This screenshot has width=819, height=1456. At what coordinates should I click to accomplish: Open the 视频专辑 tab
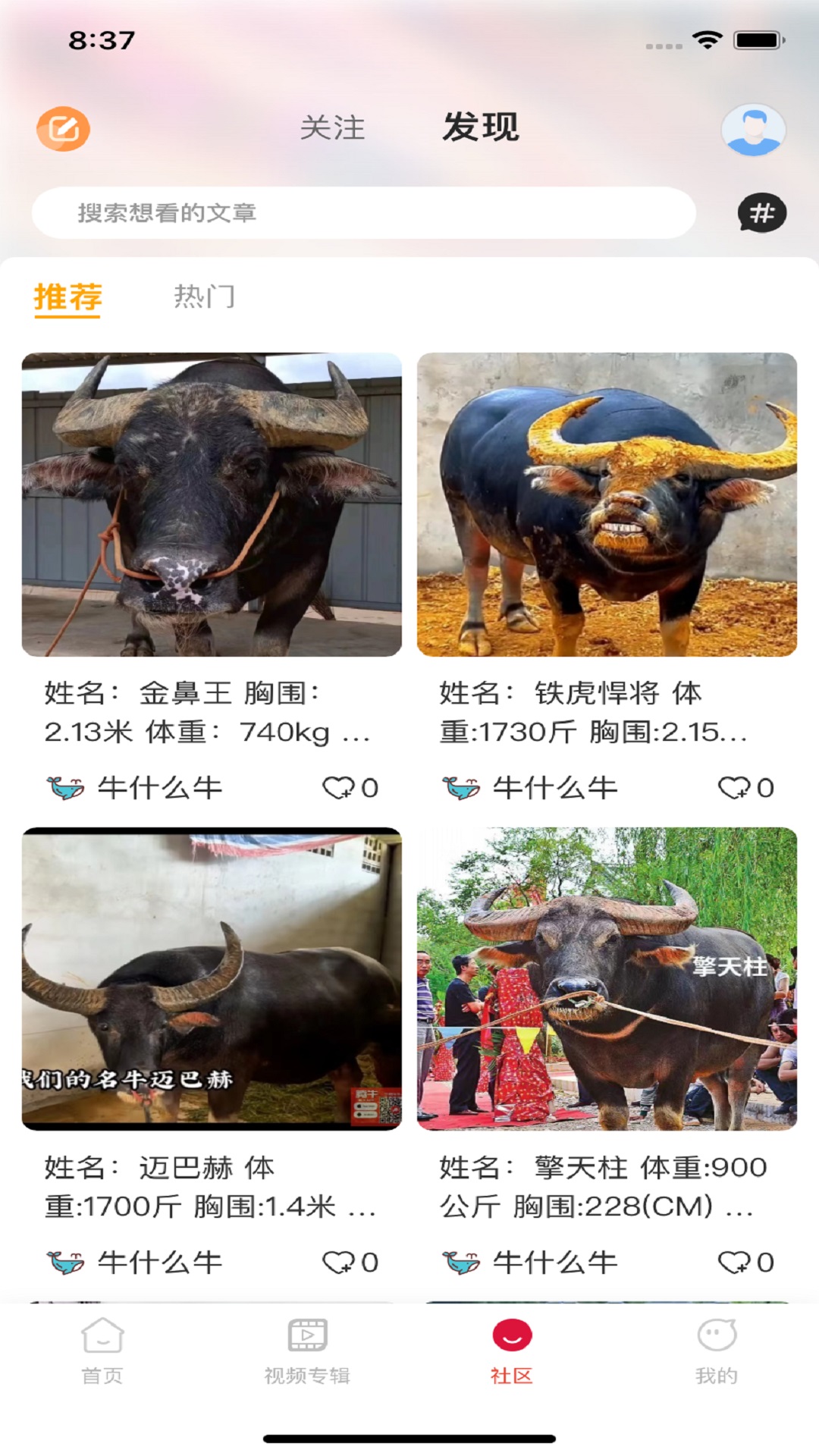(307, 1351)
